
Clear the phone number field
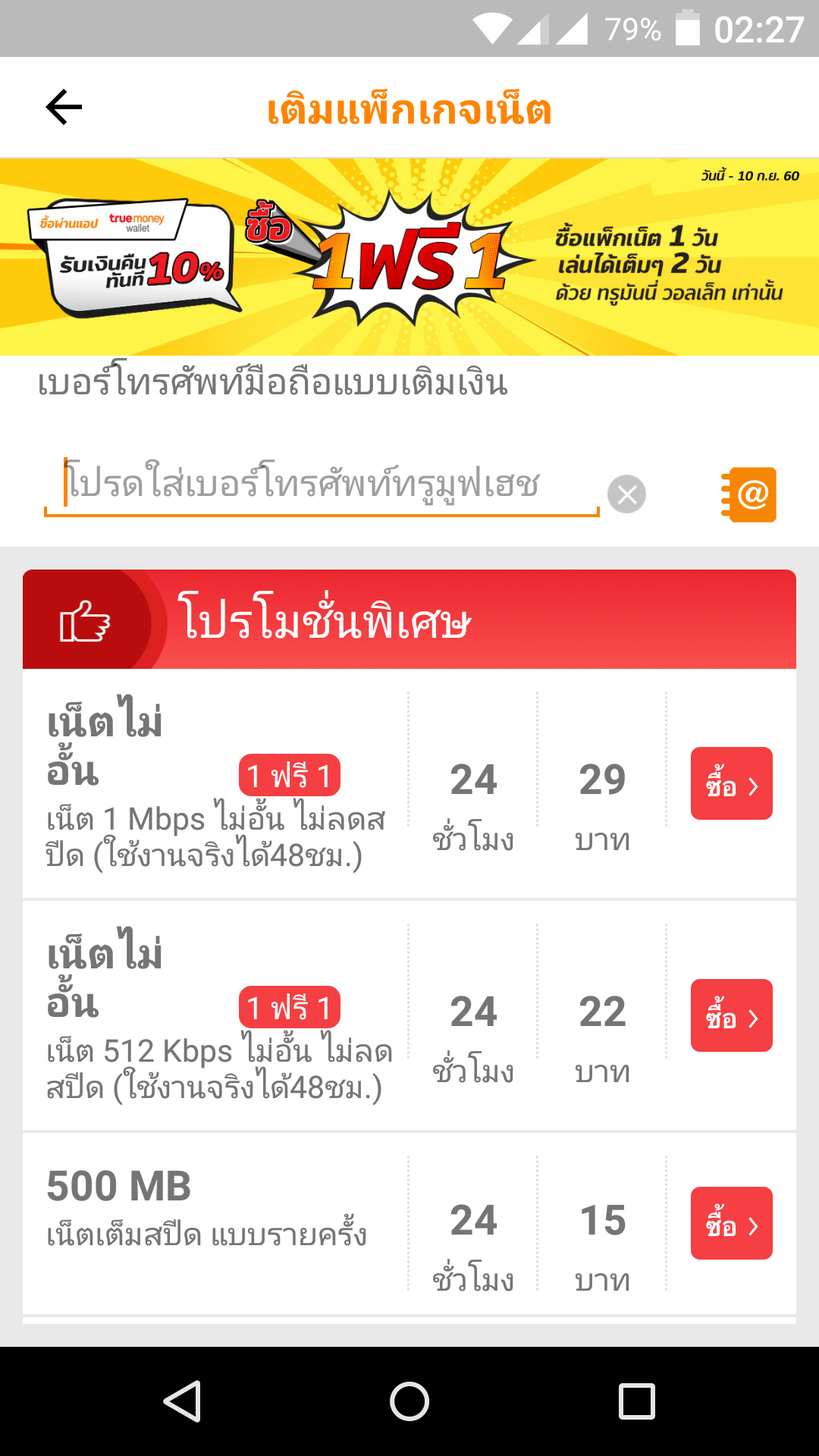[x=627, y=494]
